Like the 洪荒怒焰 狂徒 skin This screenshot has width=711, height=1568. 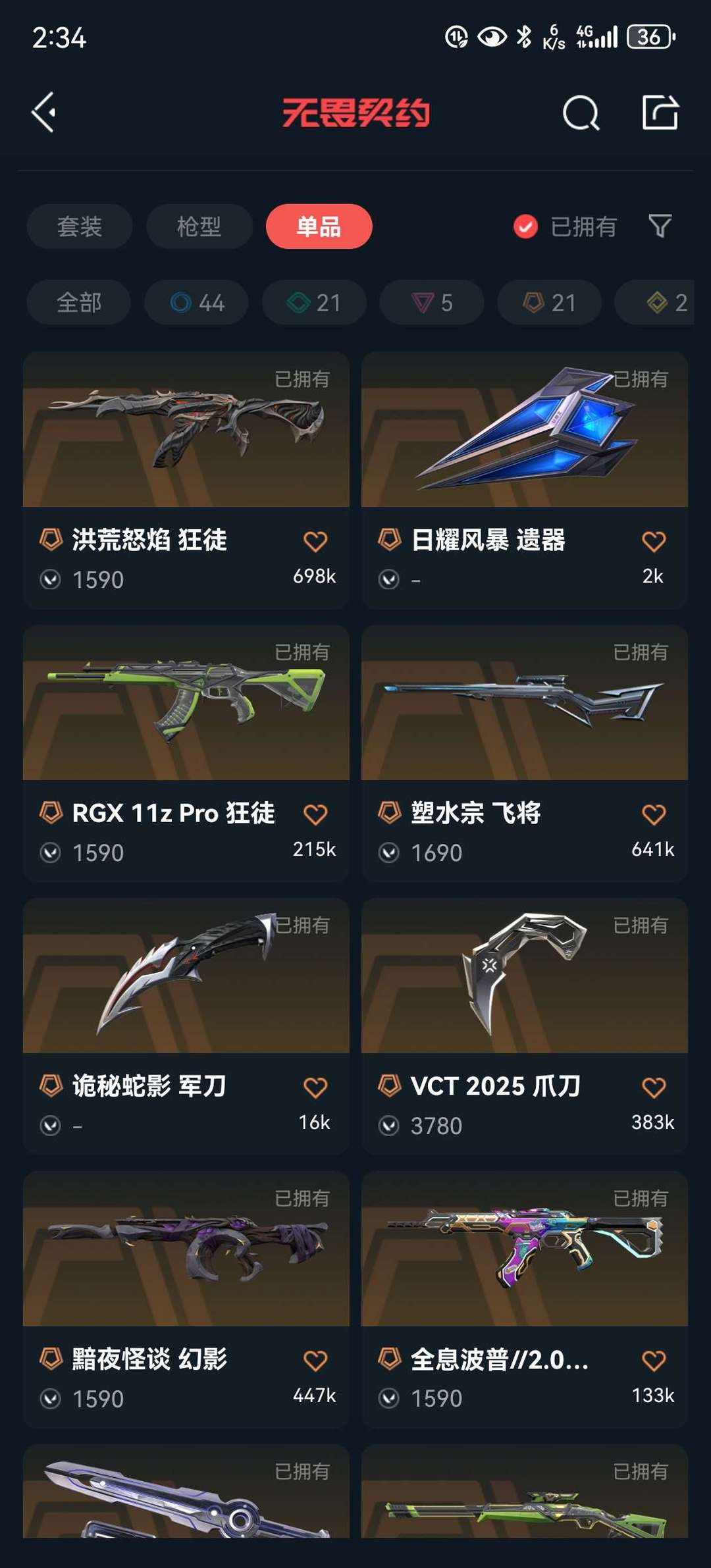[315, 541]
